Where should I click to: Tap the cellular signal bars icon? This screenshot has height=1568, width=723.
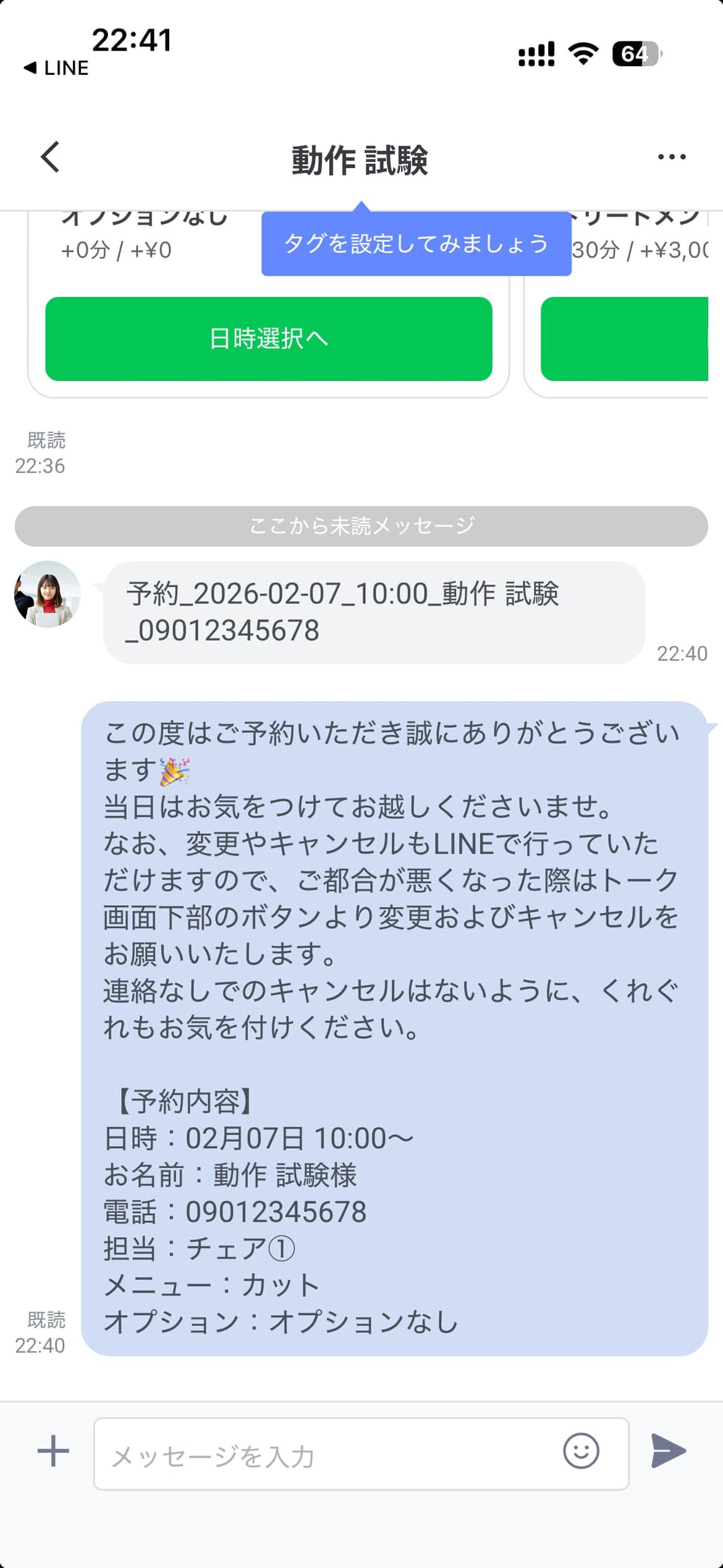coord(535,54)
